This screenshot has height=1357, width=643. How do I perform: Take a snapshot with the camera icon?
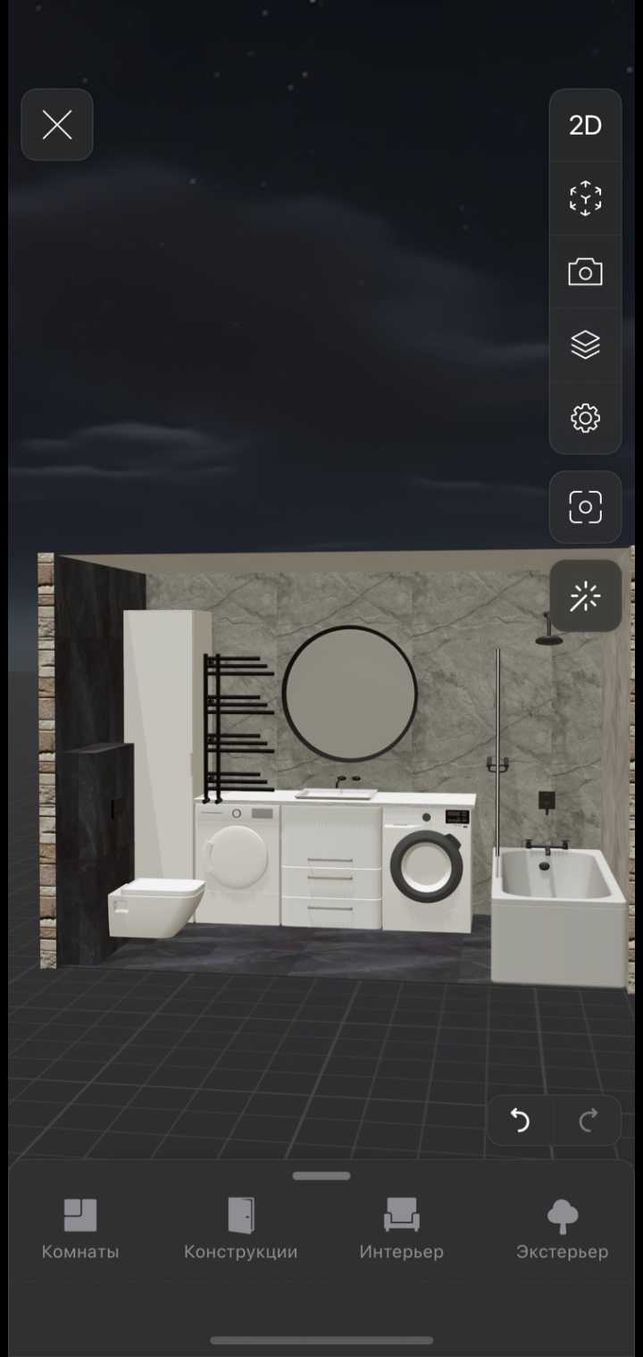(x=585, y=272)
